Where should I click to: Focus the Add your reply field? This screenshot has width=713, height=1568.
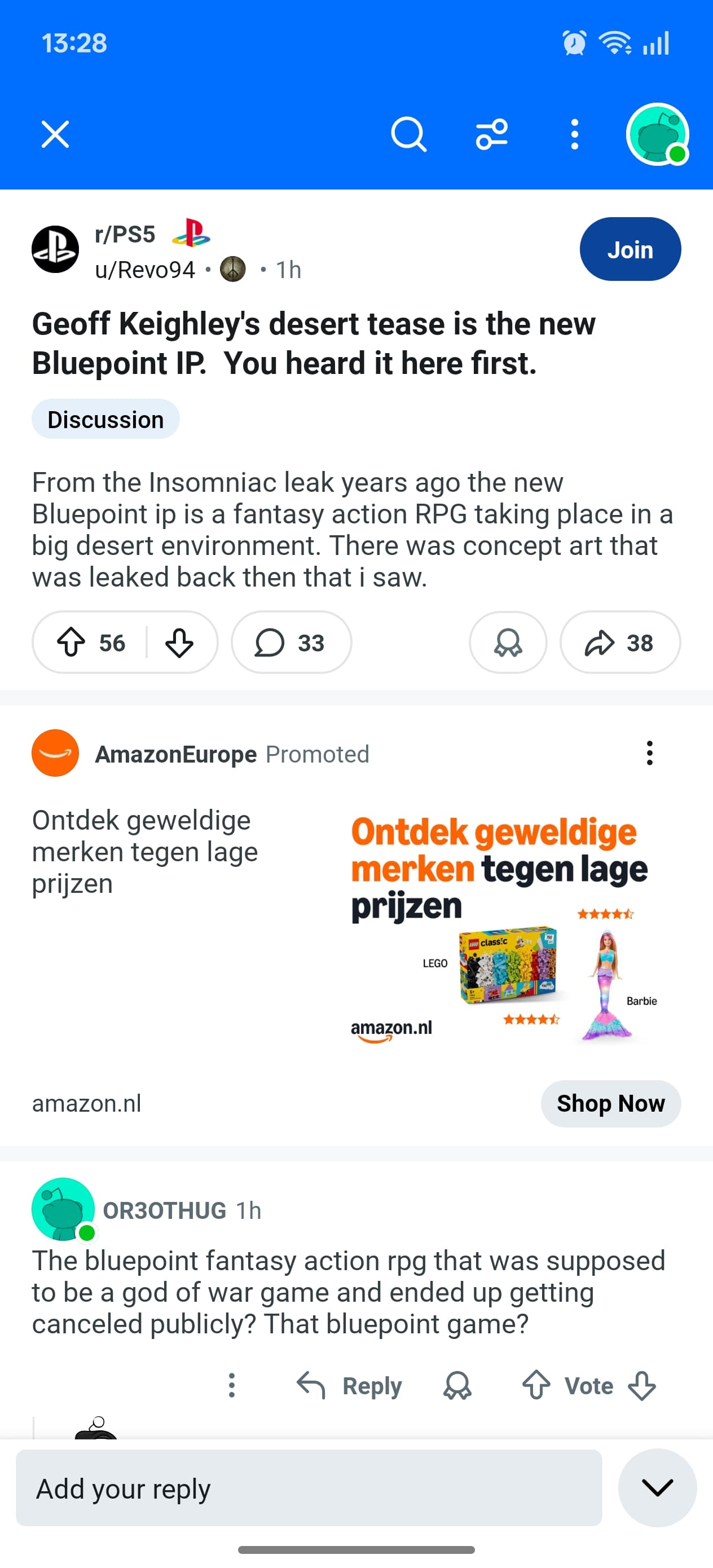309,1488
